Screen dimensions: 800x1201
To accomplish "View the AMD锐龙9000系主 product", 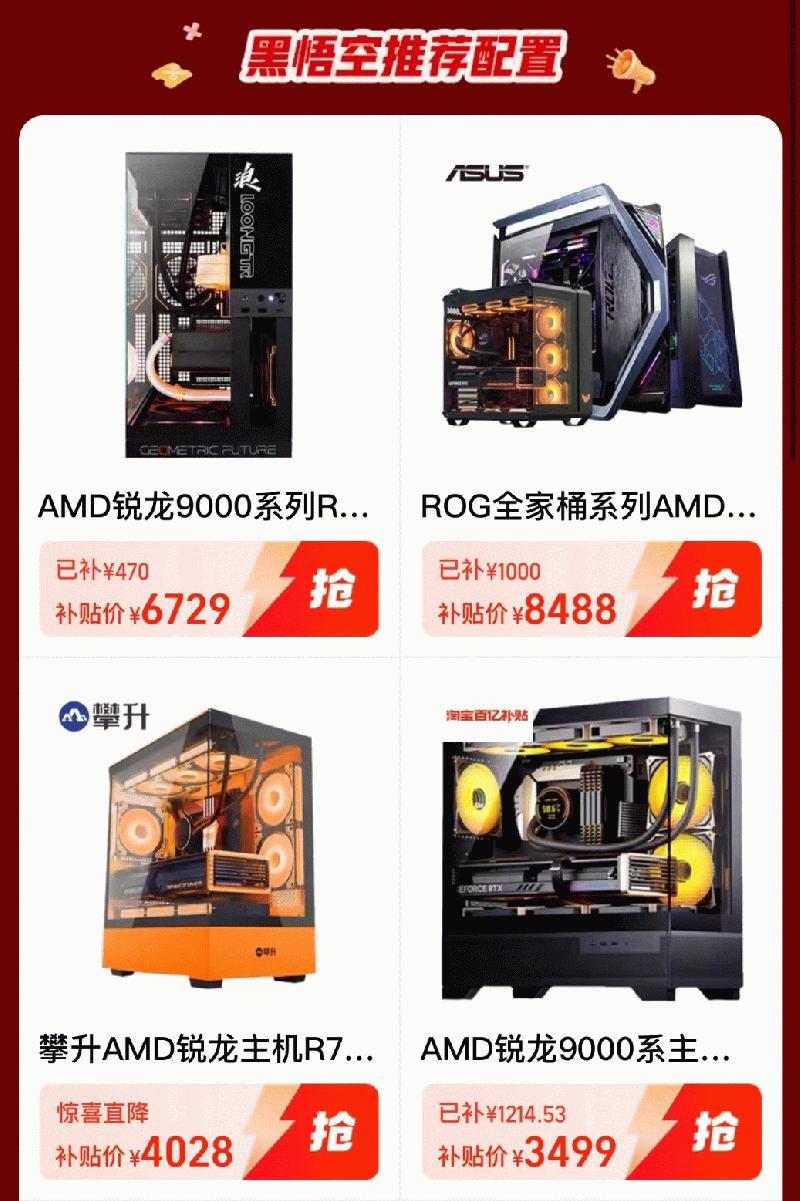I will coord(591,850).
